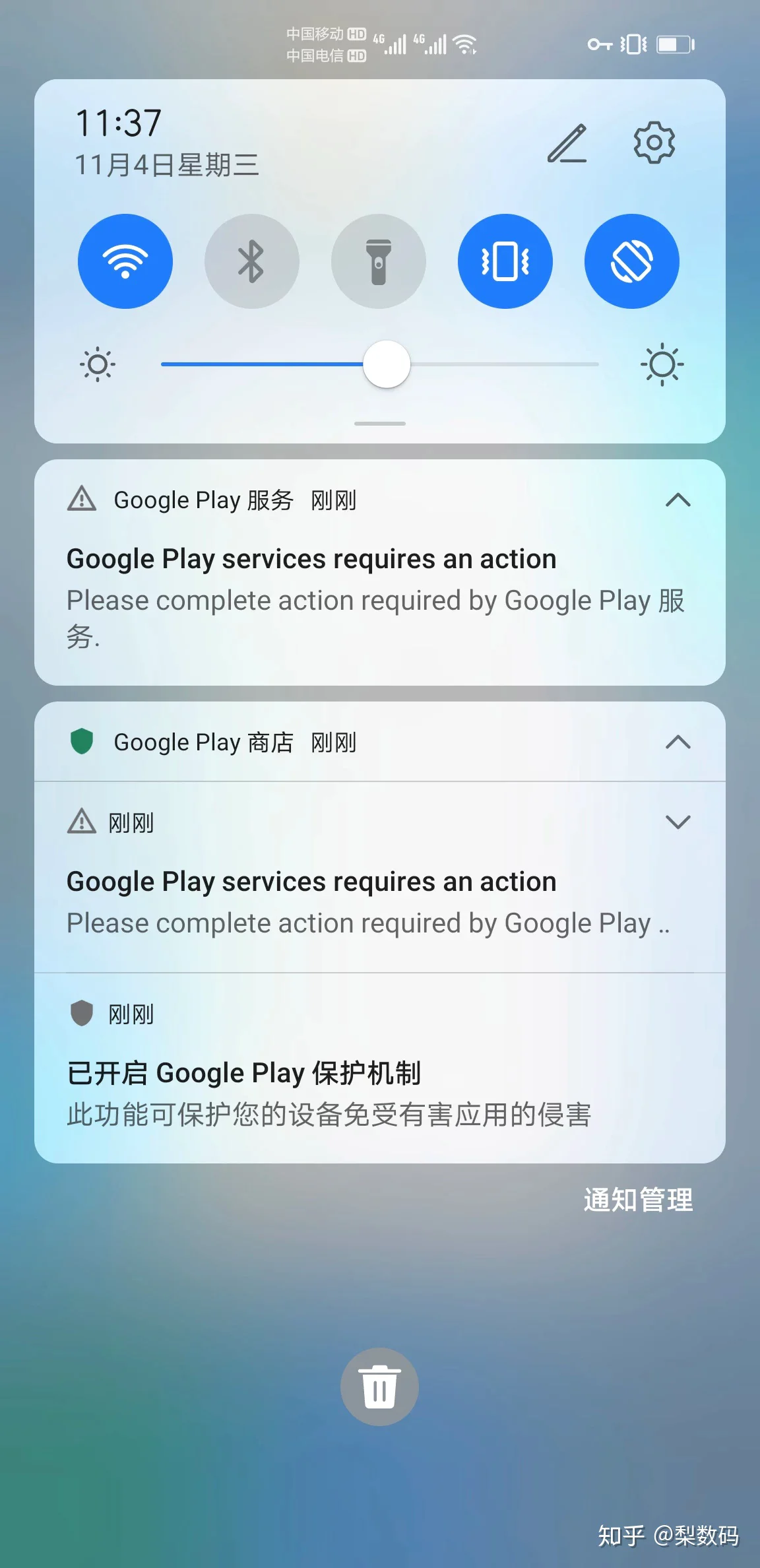The image size is (760, 1568).
Task: Expand the Play 商店 services action notification
Action: (678, 822)
